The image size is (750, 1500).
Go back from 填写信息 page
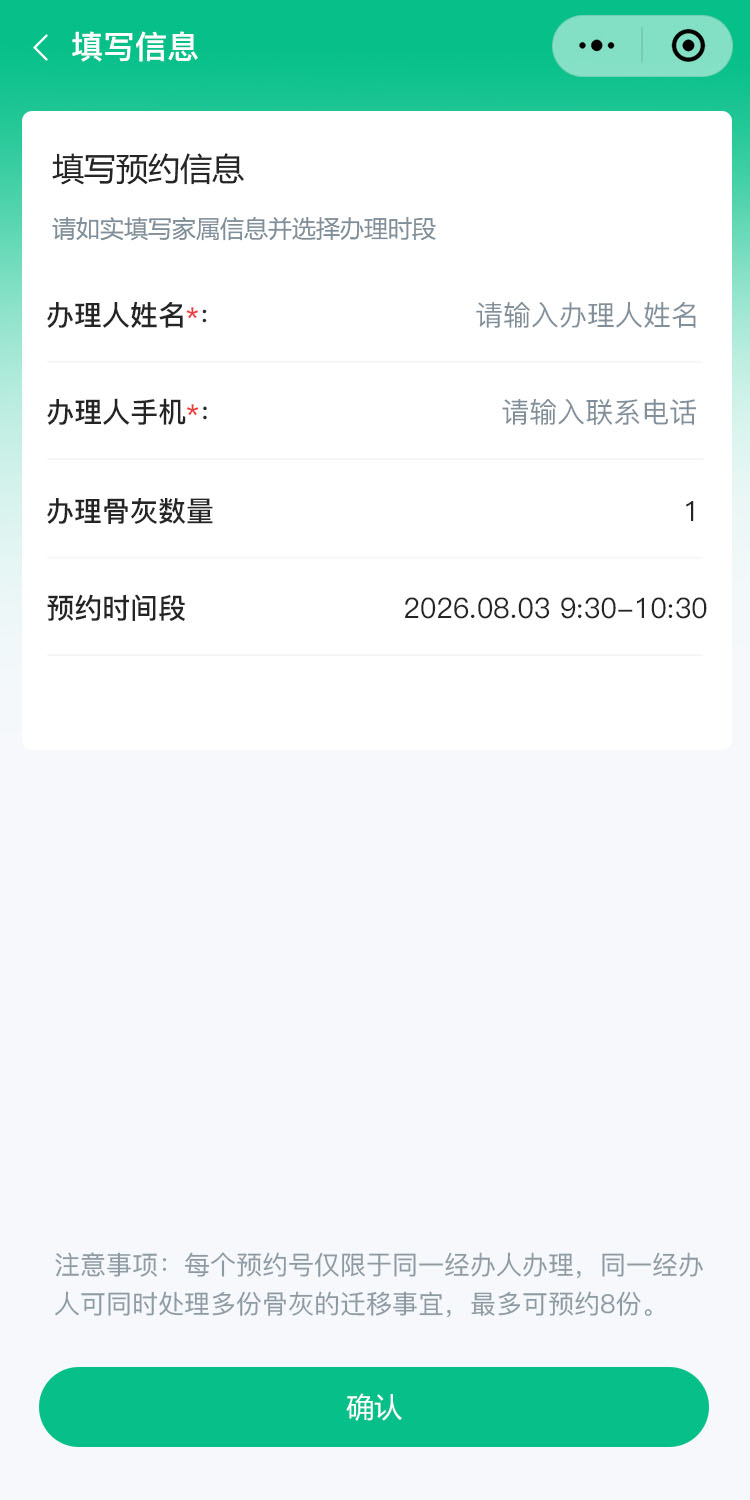tap(41, 47)
